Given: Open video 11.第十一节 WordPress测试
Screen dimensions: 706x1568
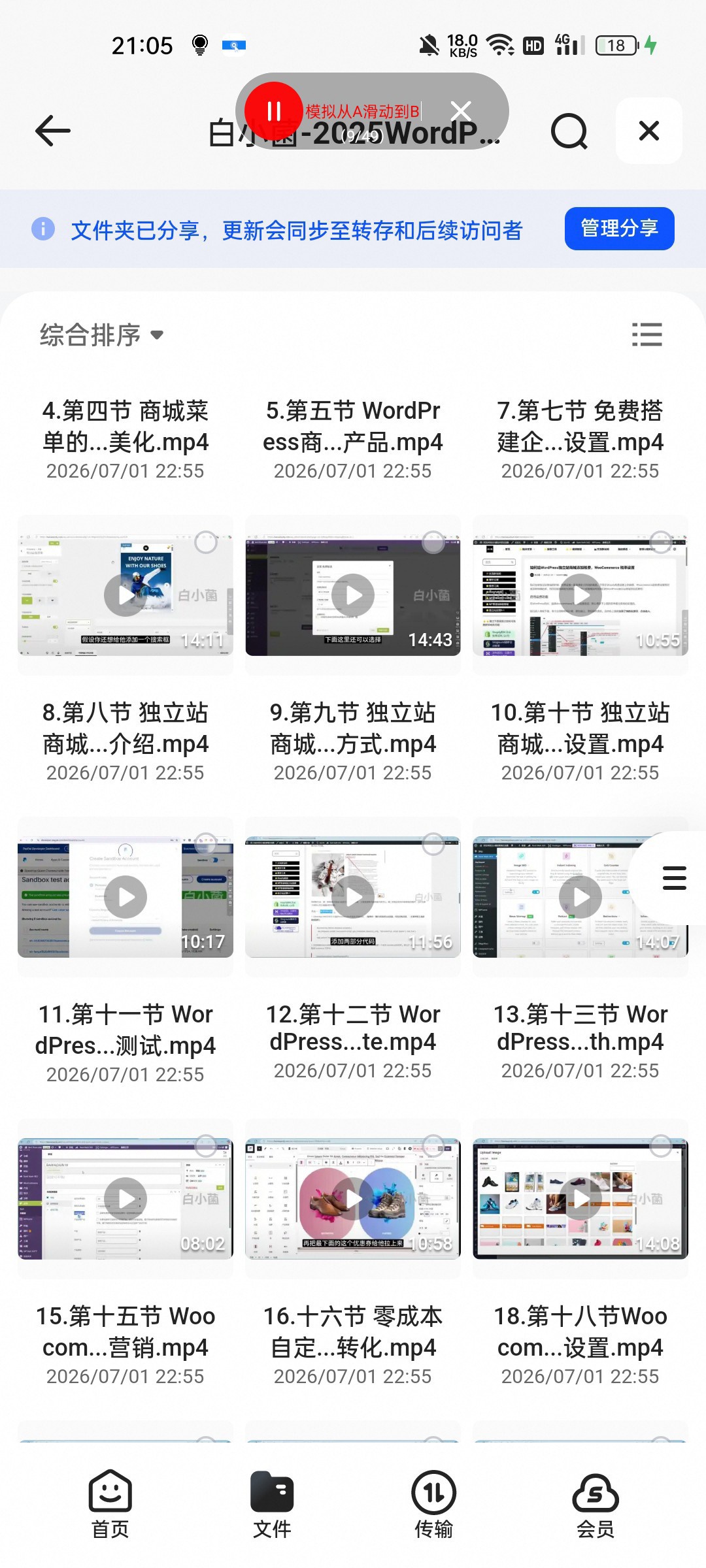Looking at the screenshot, I should (125, 897).
